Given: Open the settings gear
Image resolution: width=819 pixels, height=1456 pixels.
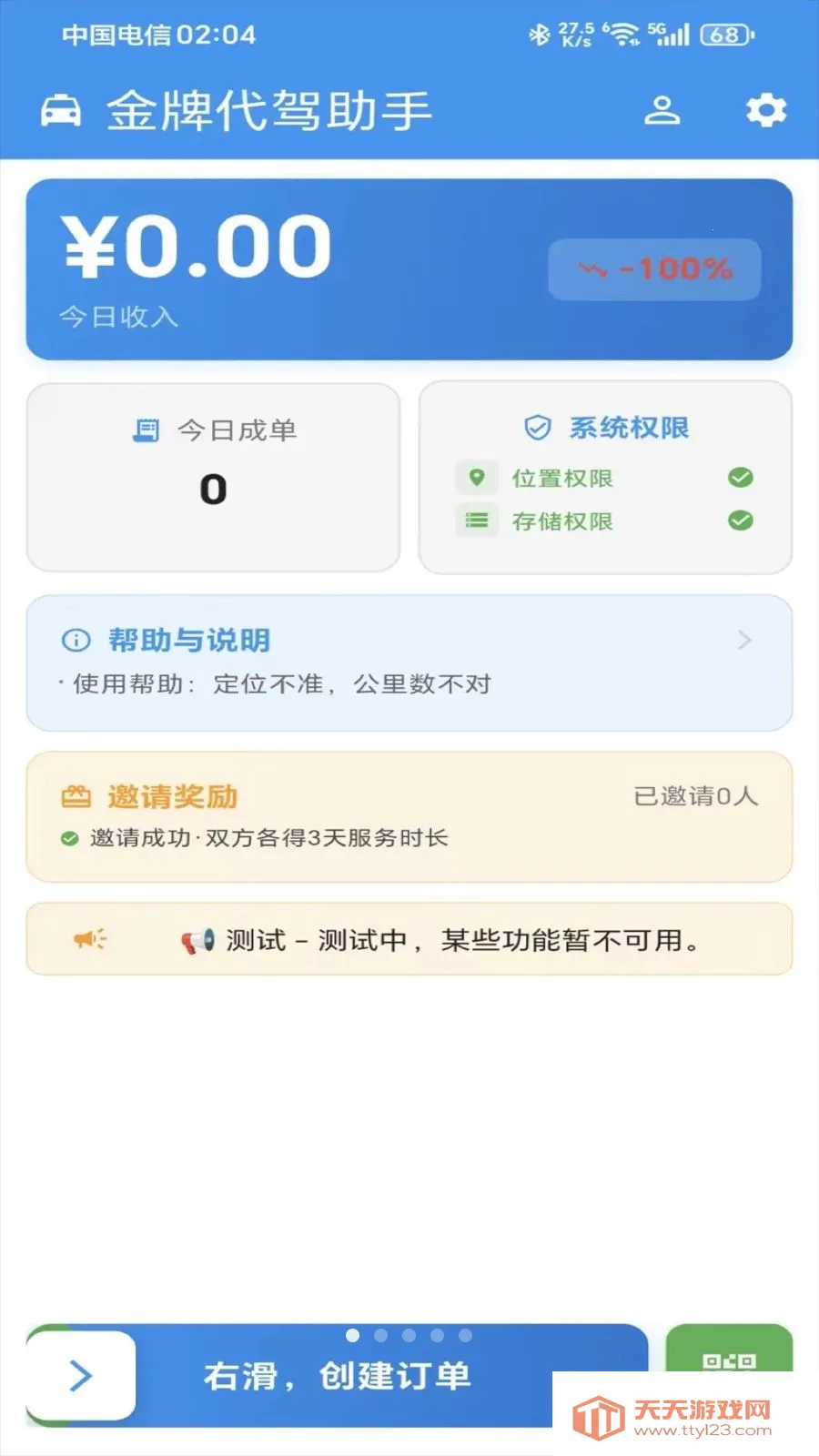Looking at the screenshot, I should pyautogui.click(x=766, y=110).
